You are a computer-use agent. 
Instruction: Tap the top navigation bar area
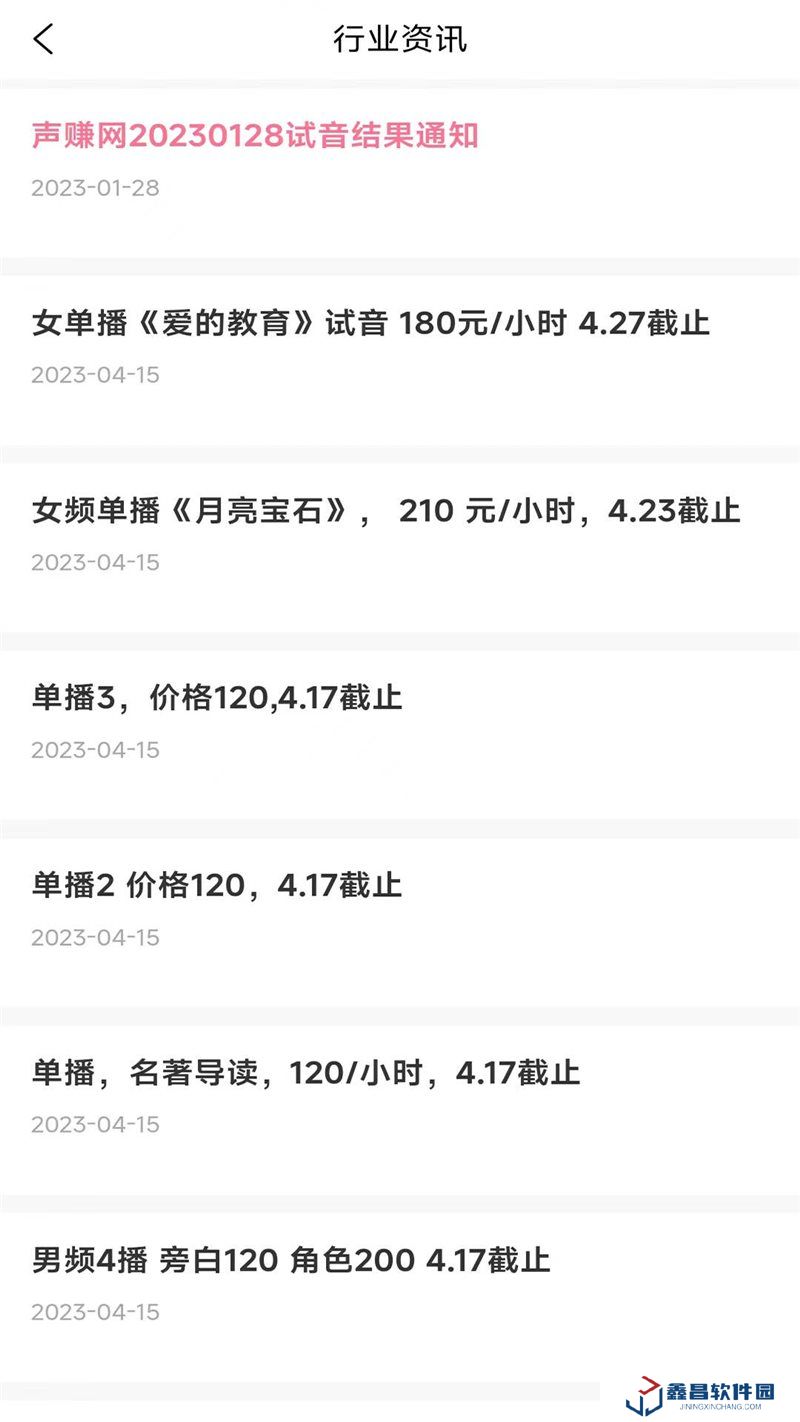[x=400, y=40]
